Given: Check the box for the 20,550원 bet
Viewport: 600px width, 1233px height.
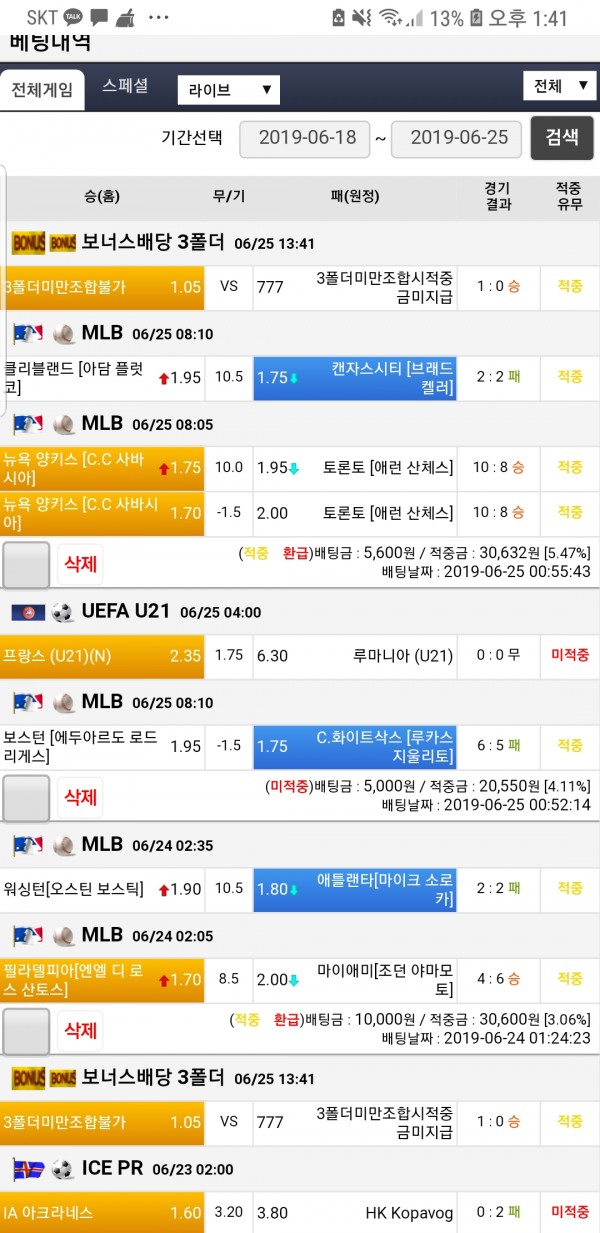Looking at the screenshot, I should click(x=26, y=798).
